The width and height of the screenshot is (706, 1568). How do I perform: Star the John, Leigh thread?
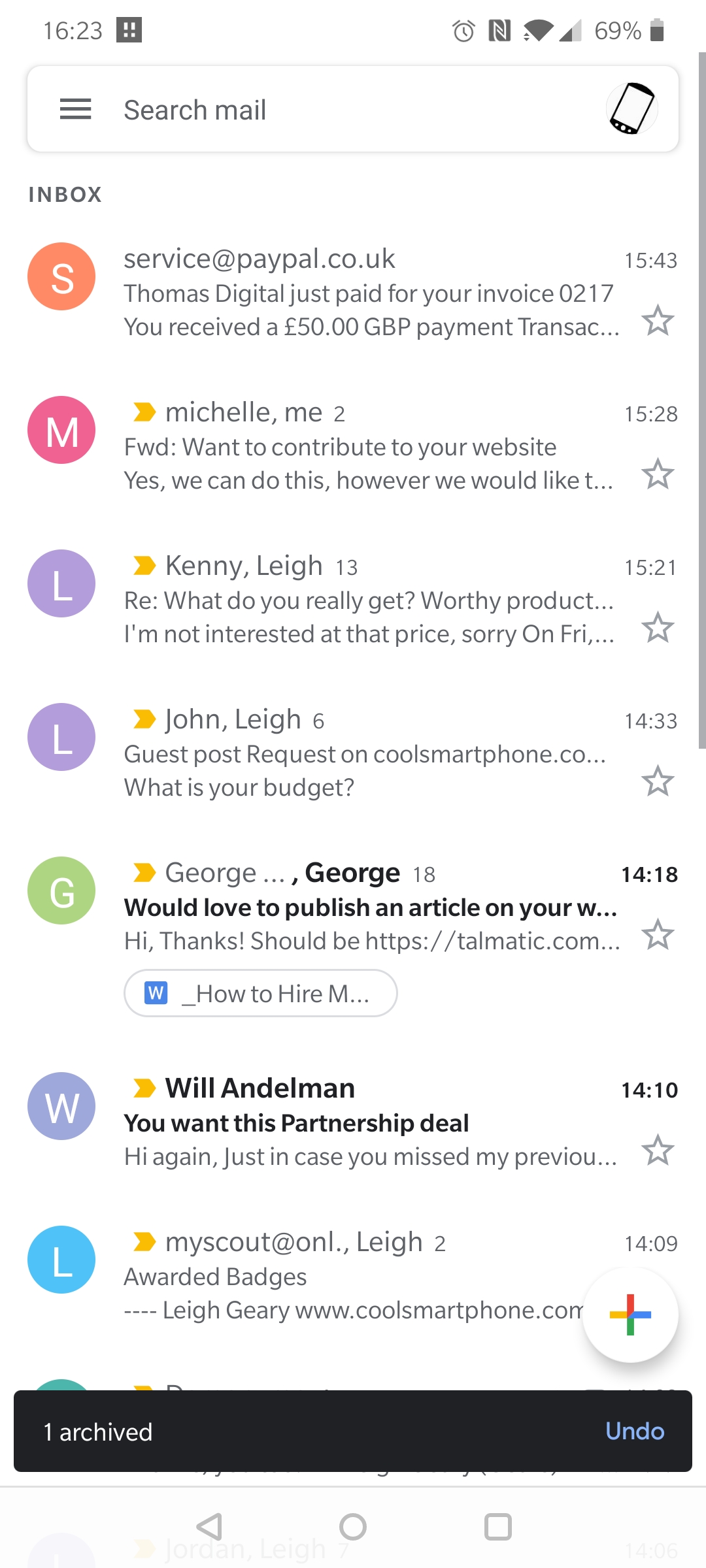point(657,781)
